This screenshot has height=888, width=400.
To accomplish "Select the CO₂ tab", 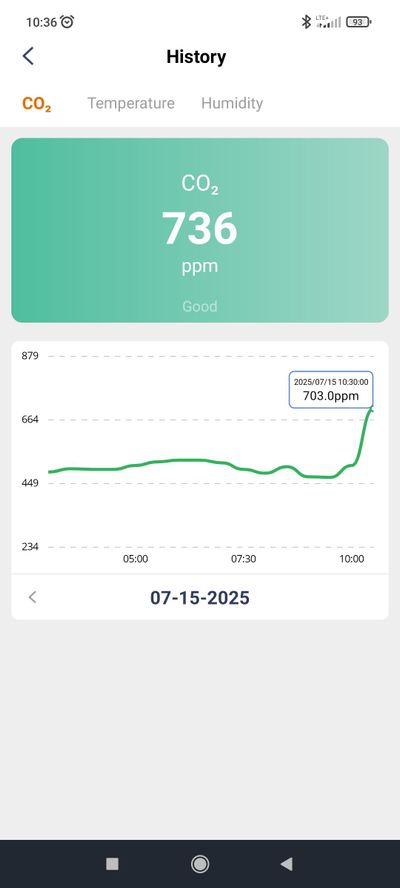I will click(x=37, y=104).
